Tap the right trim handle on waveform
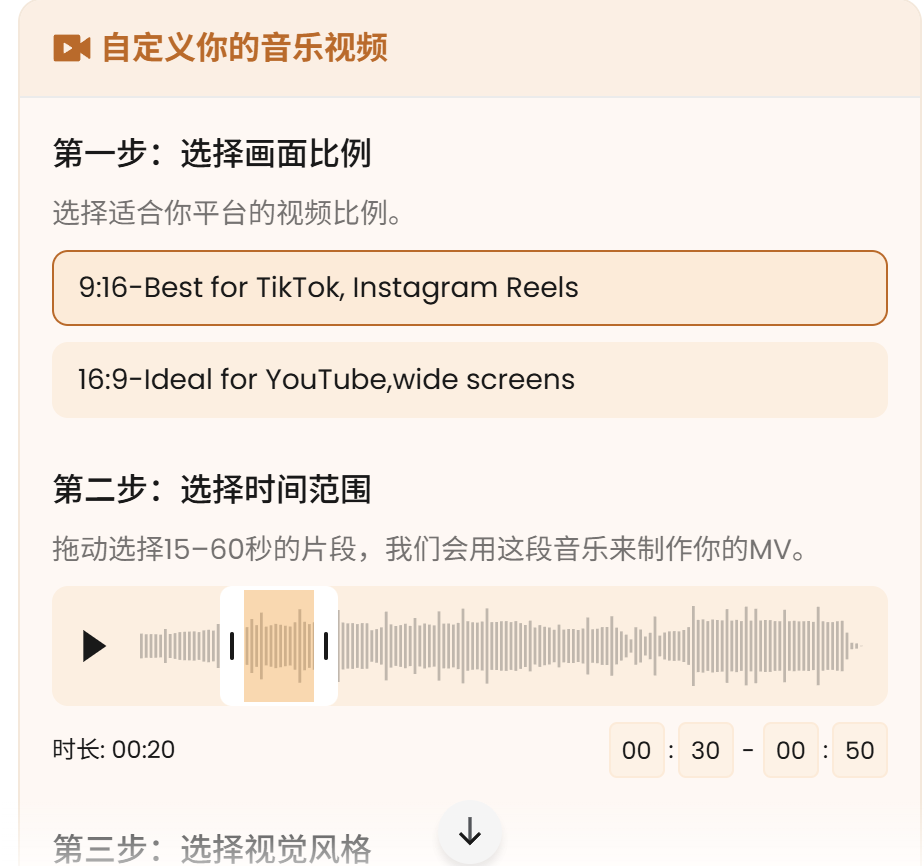This screenshot has width=924, height=866. click(x=326, y=646)
